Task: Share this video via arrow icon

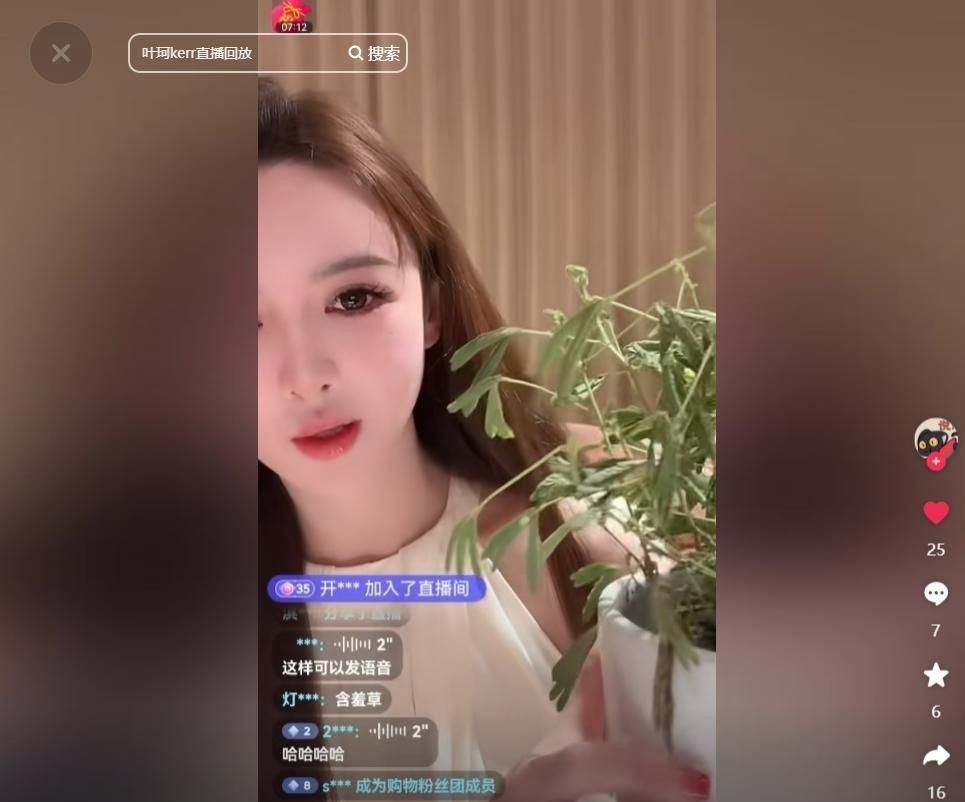Action: 935,756
